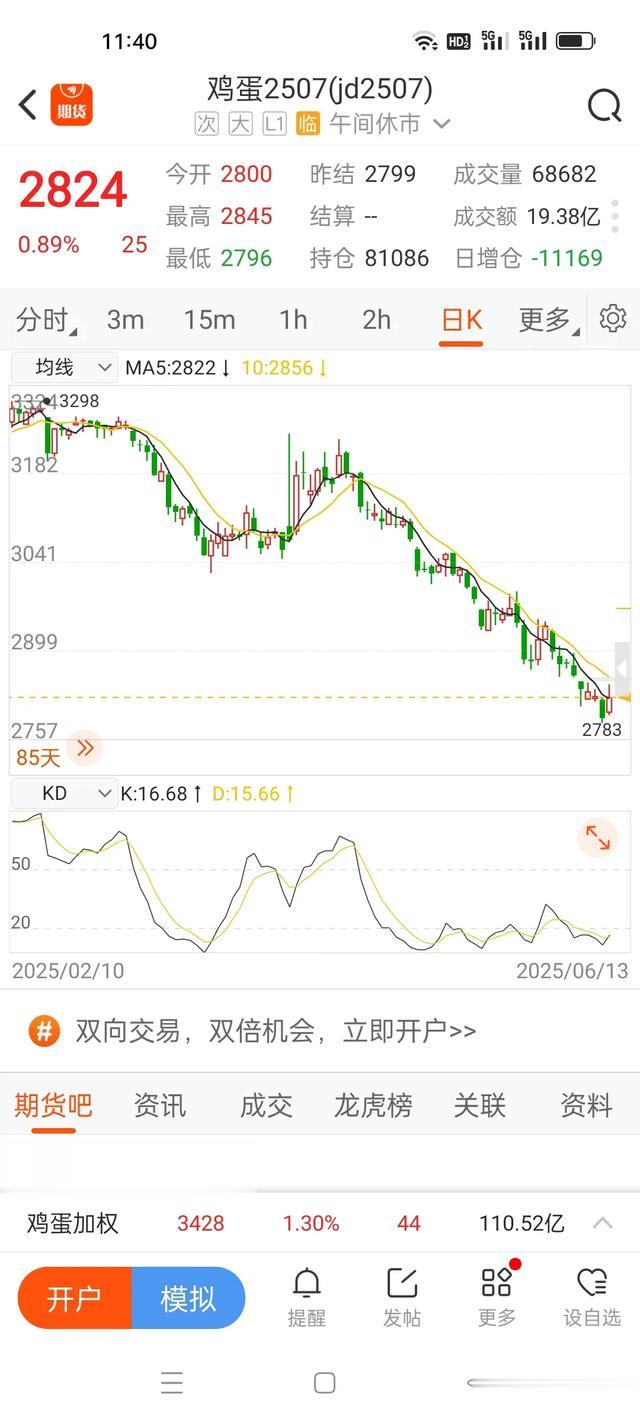Expand the 午间休市 contract dropdown
Viewport: 640px width, 1422px height.
click(x=441, y=124)
